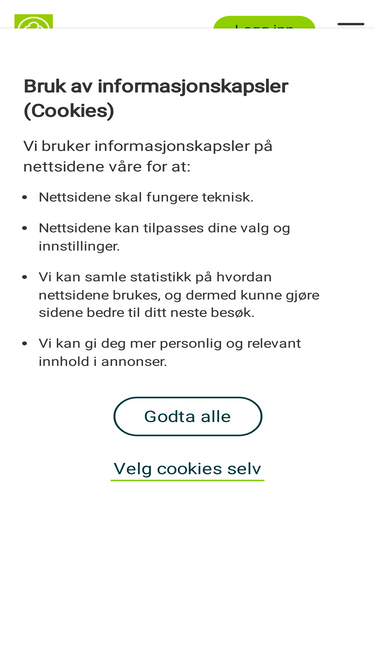Open Velg cookies selv link

pos(188,469)
